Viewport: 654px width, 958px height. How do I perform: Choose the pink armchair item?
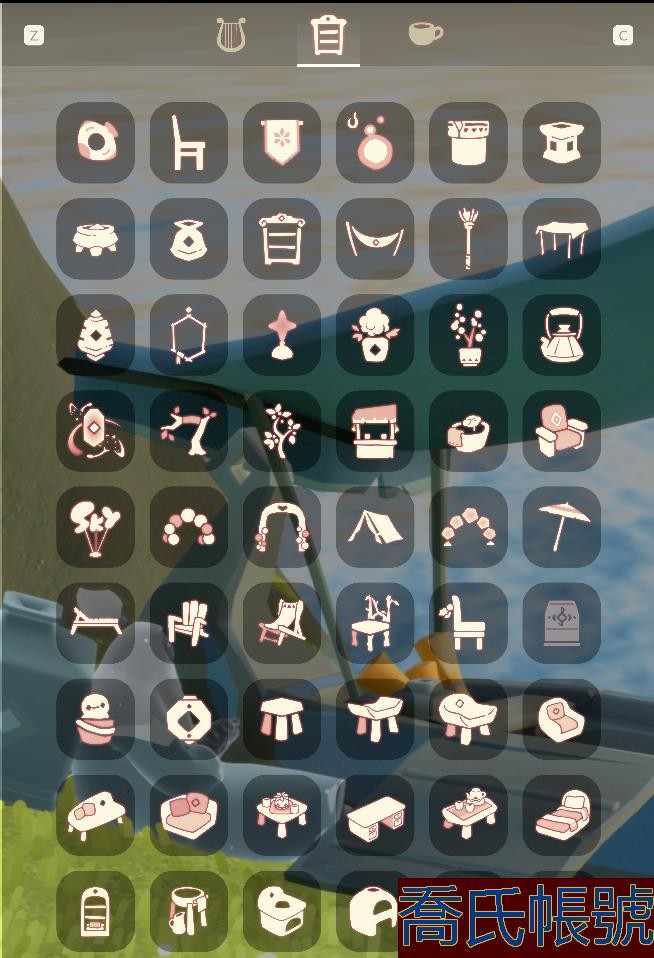[x=562, y=431]
